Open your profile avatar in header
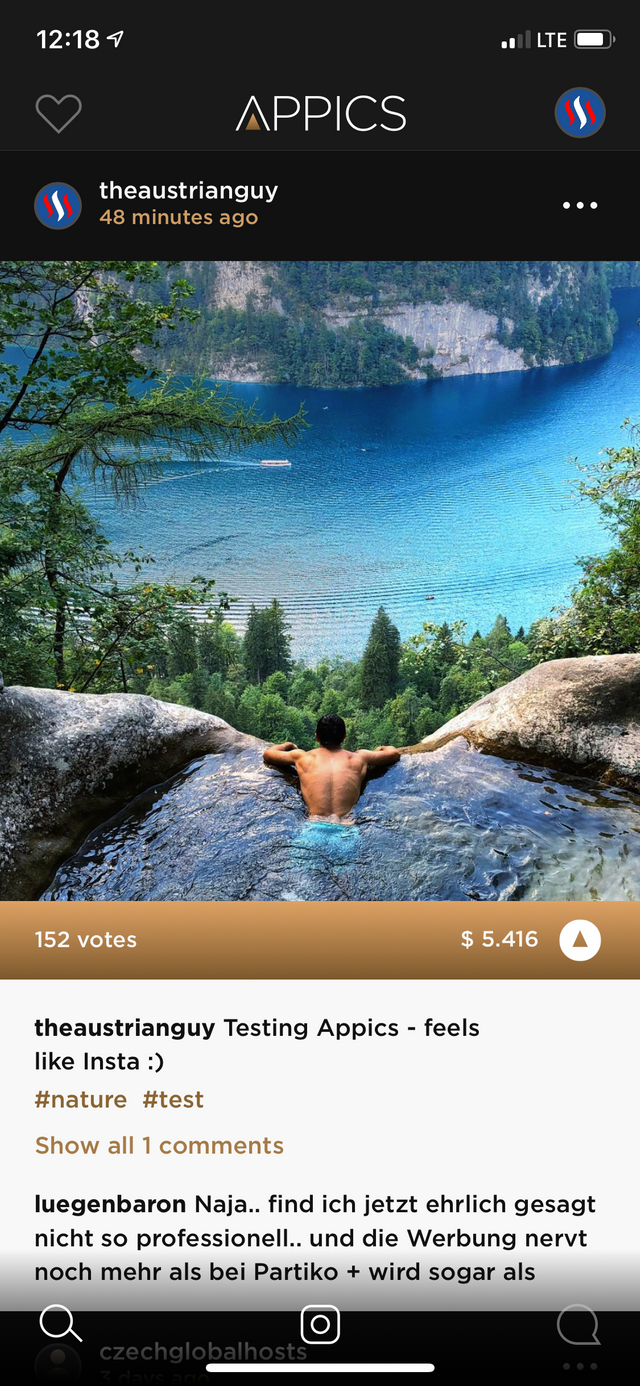 580,113
